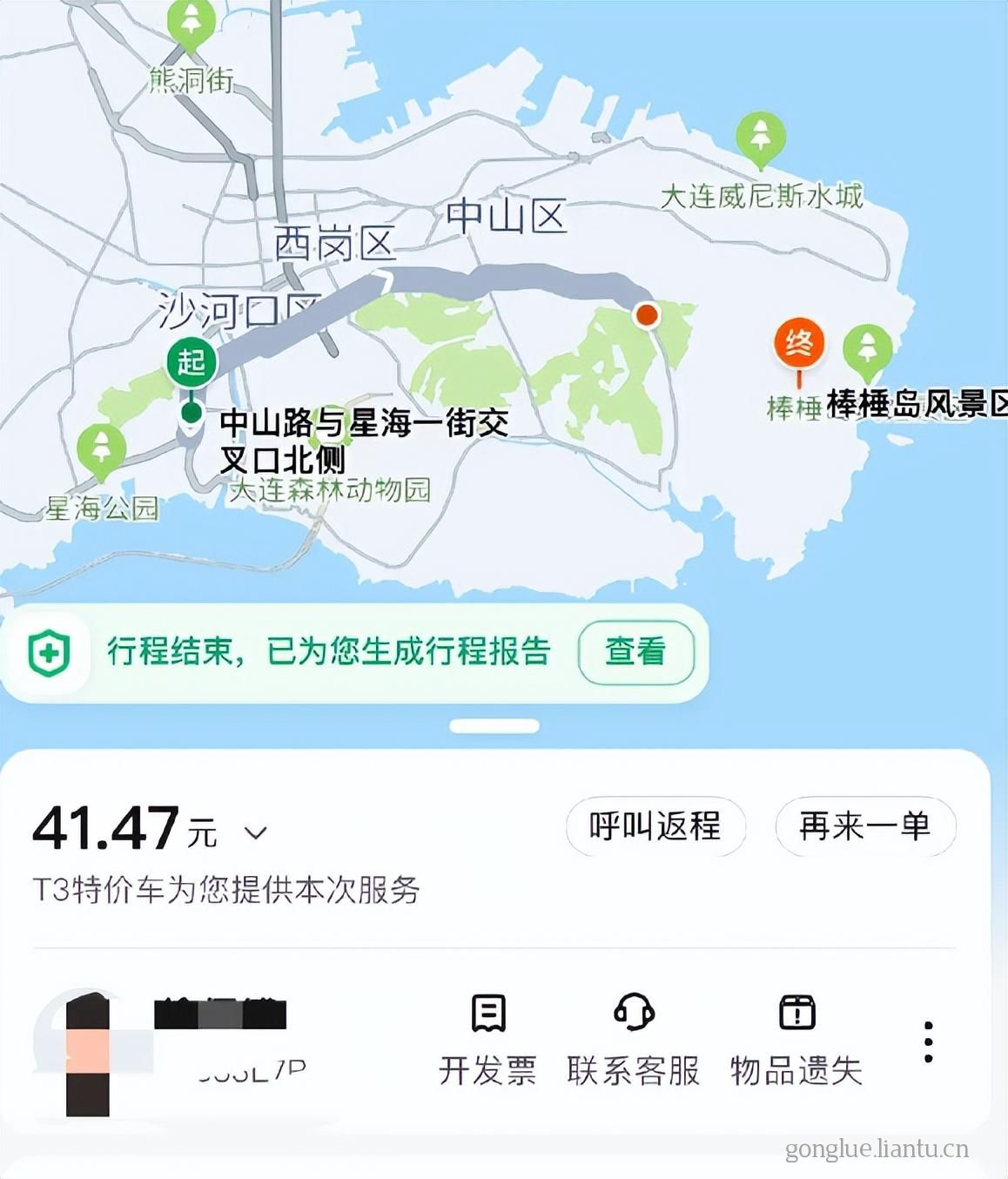
Task: Open the three-dot more options menu
Action: [x=928, y=1041]
